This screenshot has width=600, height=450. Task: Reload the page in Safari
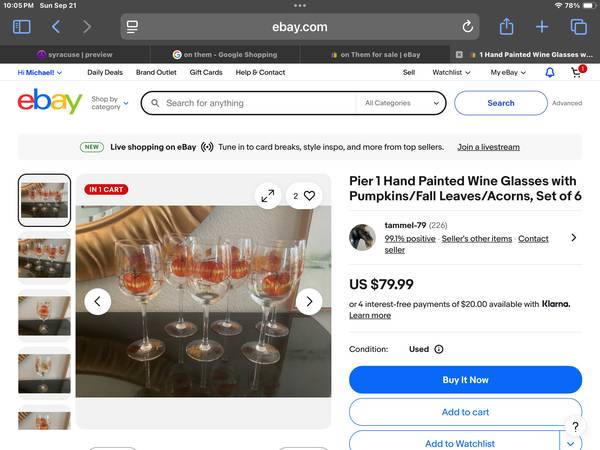[468, 27]
